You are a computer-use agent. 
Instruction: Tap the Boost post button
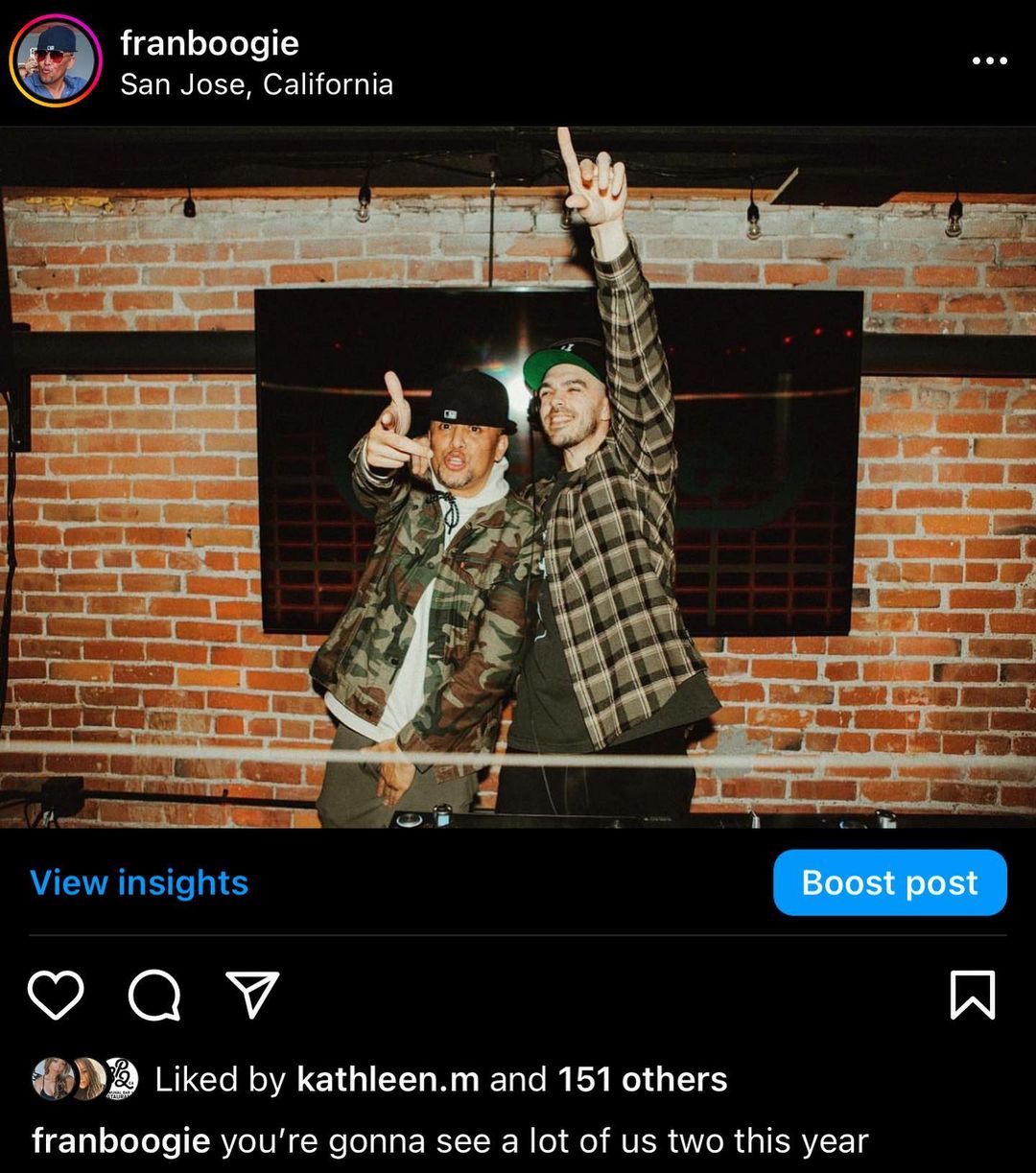(x=889, y=882)
